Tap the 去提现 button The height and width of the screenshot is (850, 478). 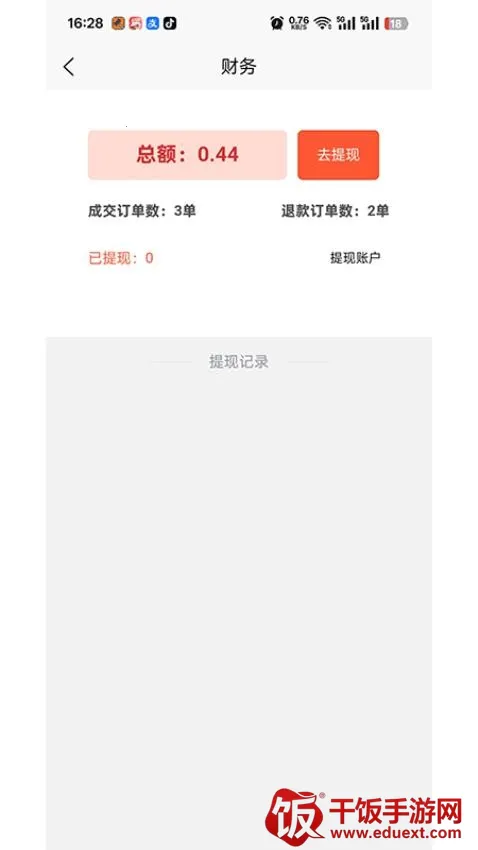pos(338,155)
